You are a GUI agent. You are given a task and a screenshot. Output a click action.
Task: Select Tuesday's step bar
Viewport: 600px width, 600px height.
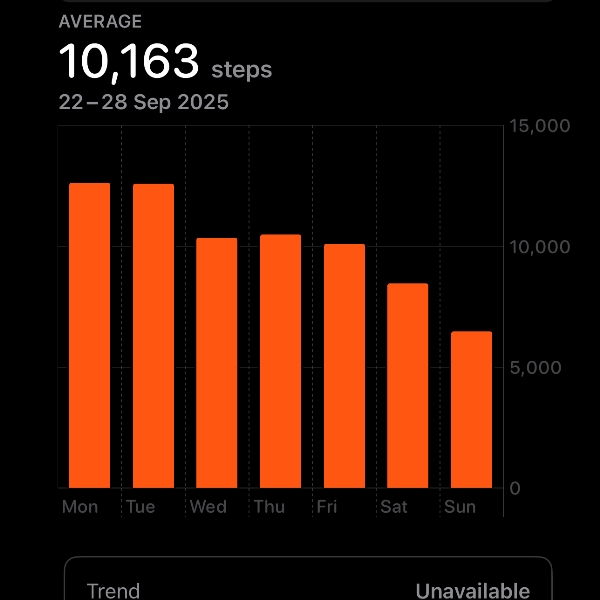pyautogui.click(x=153, y=336)
